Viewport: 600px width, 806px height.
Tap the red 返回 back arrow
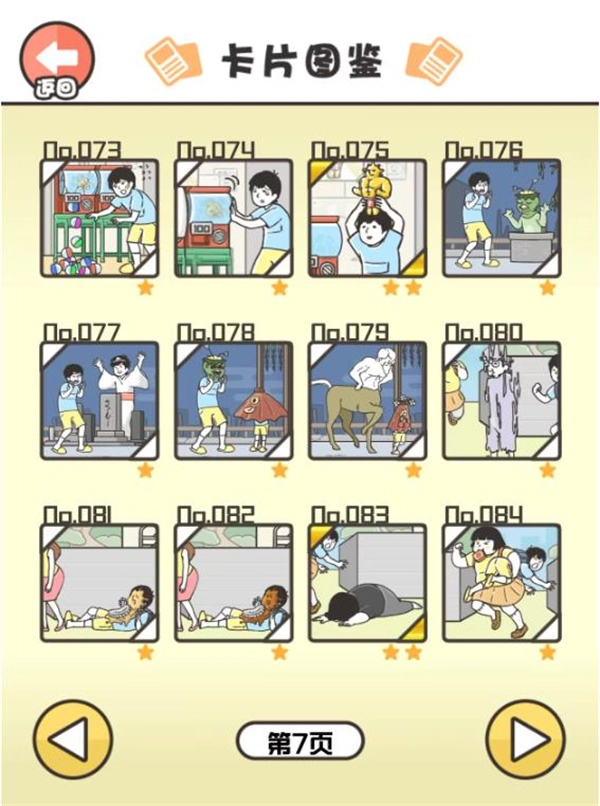[57, 57]
